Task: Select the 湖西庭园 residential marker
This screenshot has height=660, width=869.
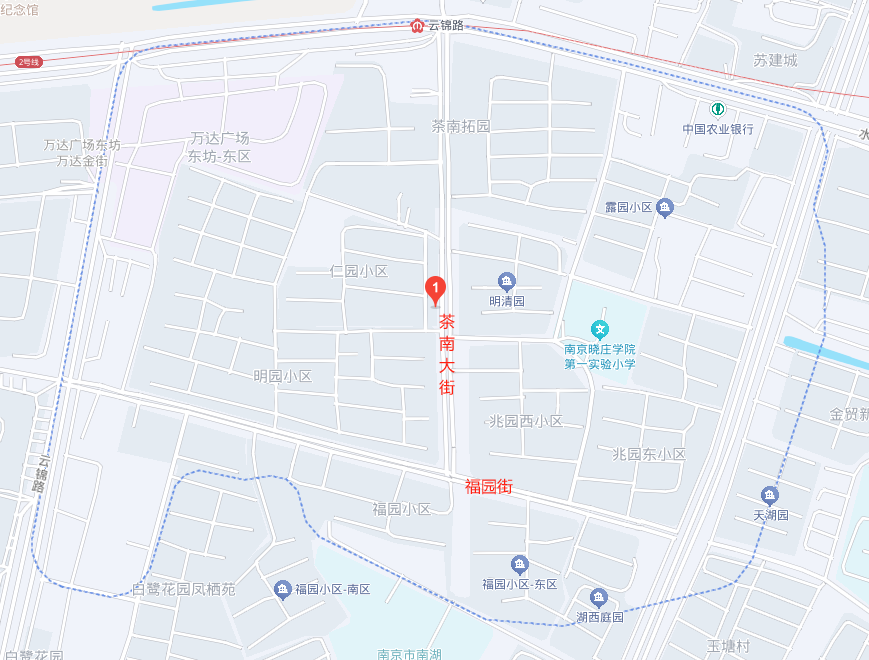Action: [598, 598]
